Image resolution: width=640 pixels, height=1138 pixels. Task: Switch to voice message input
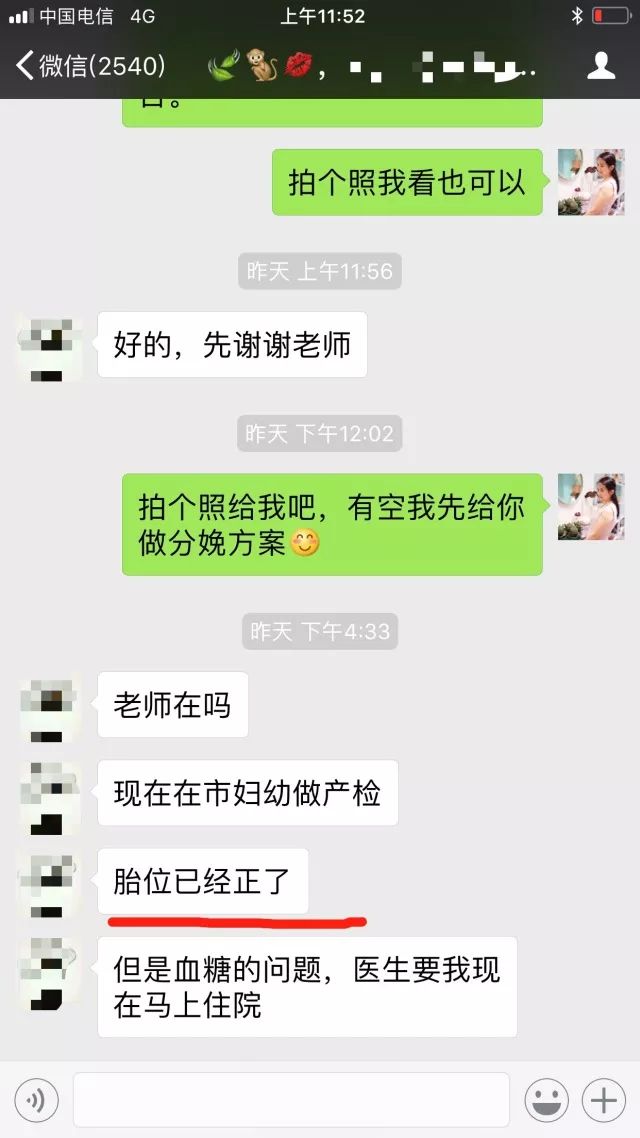[36, 1101]
